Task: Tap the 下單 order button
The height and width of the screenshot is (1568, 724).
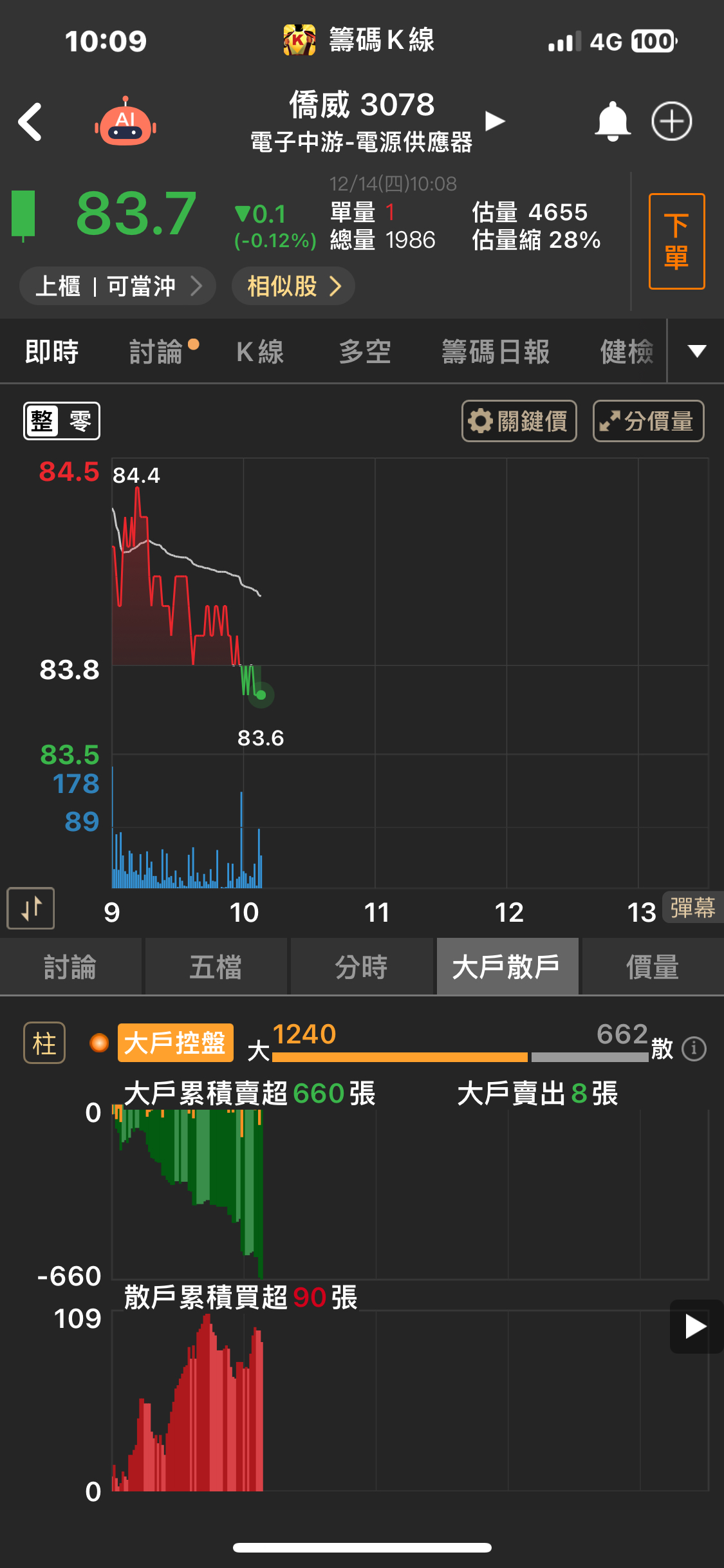Action: coord(676,241)
